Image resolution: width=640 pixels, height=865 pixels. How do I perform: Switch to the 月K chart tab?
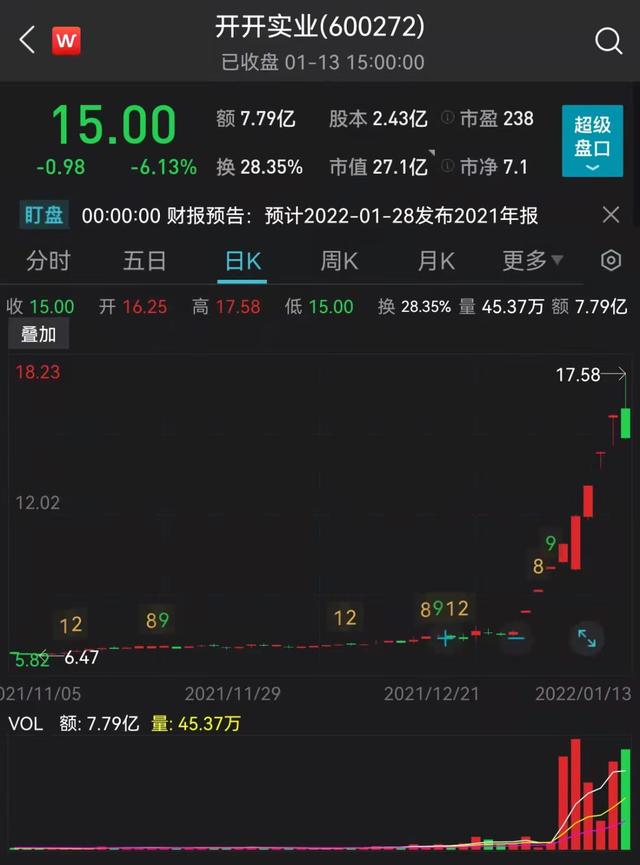[x=436, y=261]
